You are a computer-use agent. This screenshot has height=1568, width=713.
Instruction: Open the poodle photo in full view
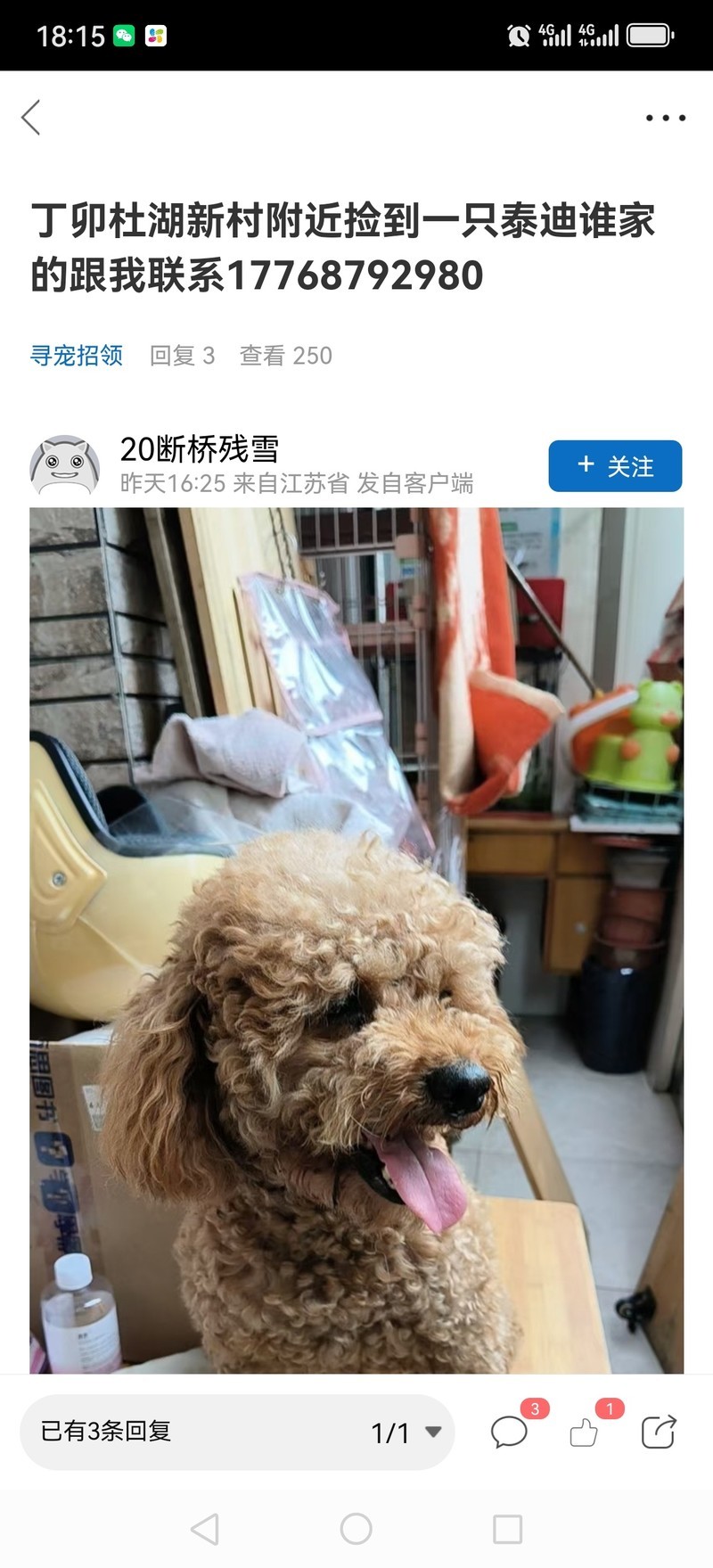pyautogui.click(x=356, y=940)
